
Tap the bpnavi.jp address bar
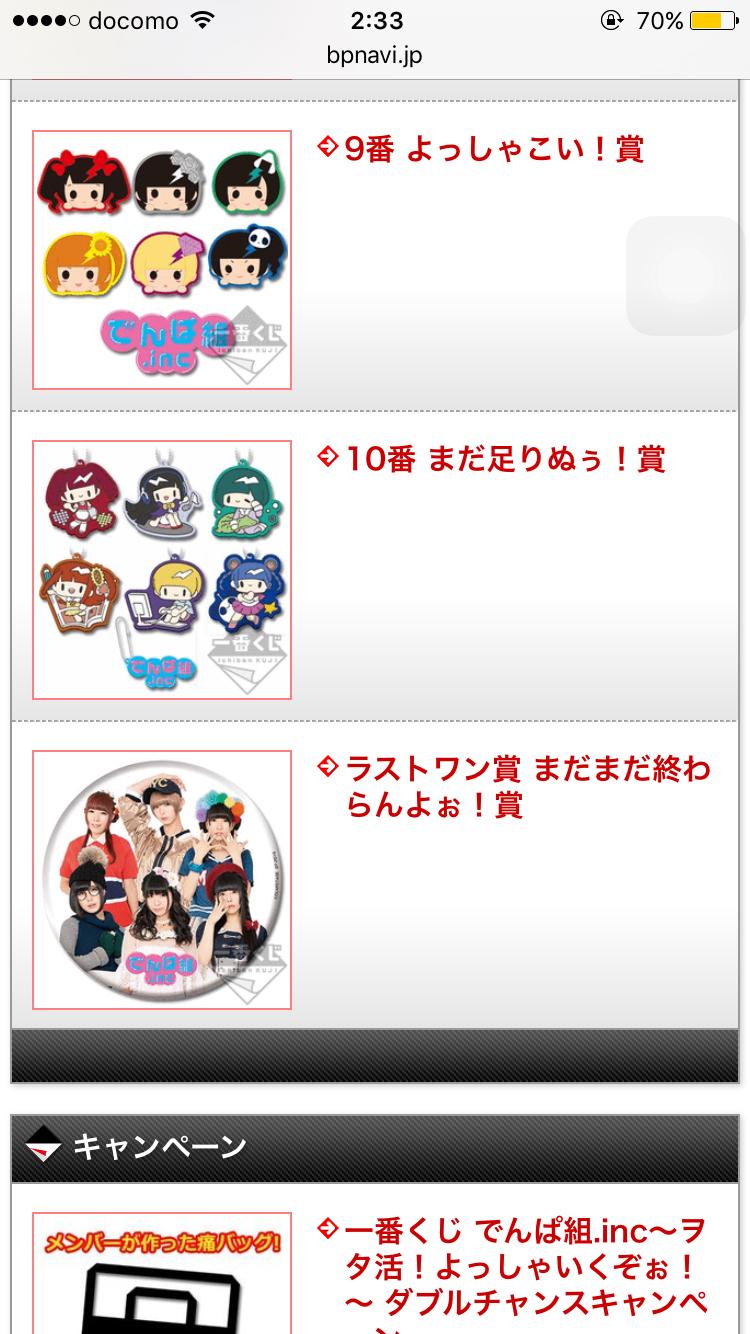pyautogui.click(x=375, y=56)
